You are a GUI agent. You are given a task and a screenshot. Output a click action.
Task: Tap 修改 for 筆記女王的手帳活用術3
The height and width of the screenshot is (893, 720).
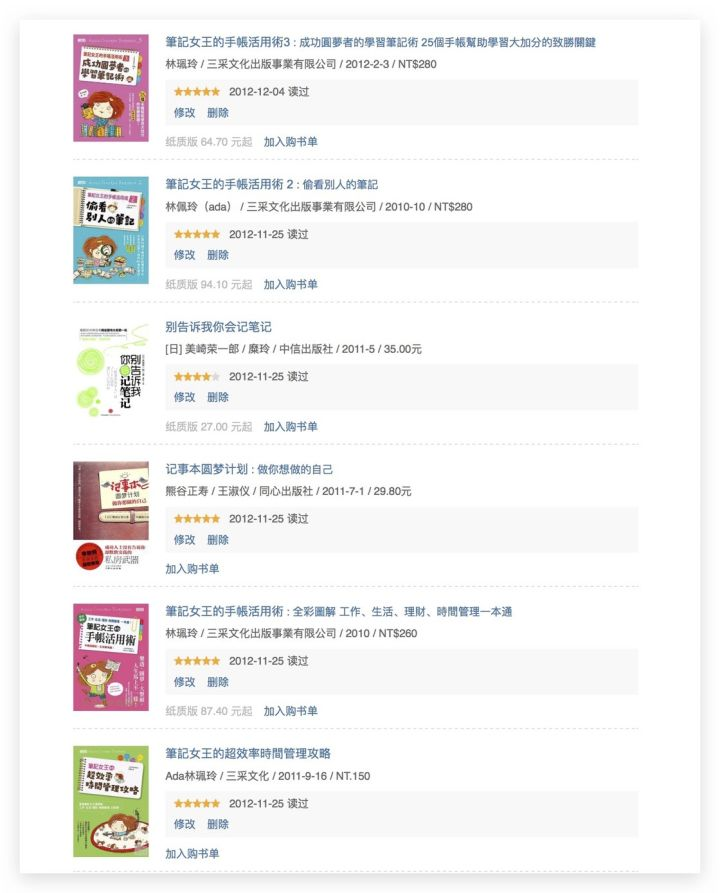(184, 113)
